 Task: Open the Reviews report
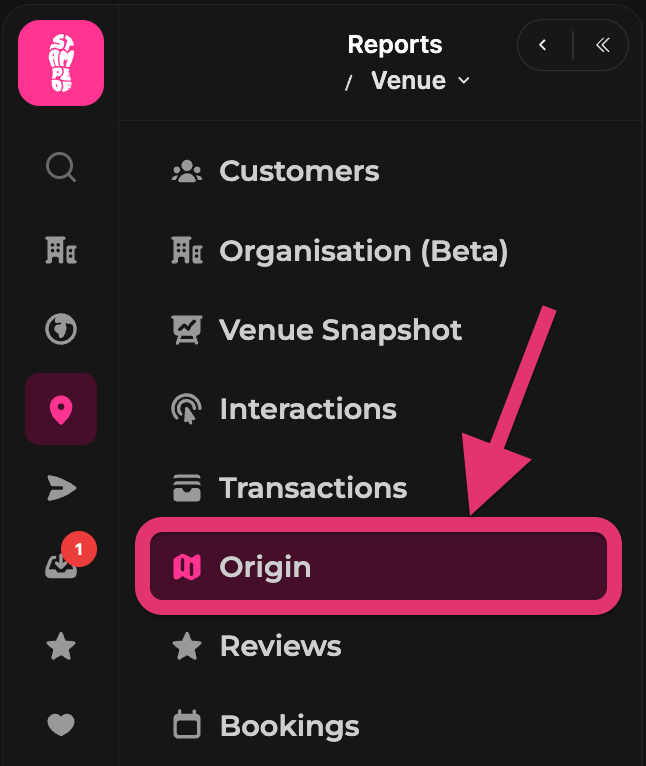point(280,646)
